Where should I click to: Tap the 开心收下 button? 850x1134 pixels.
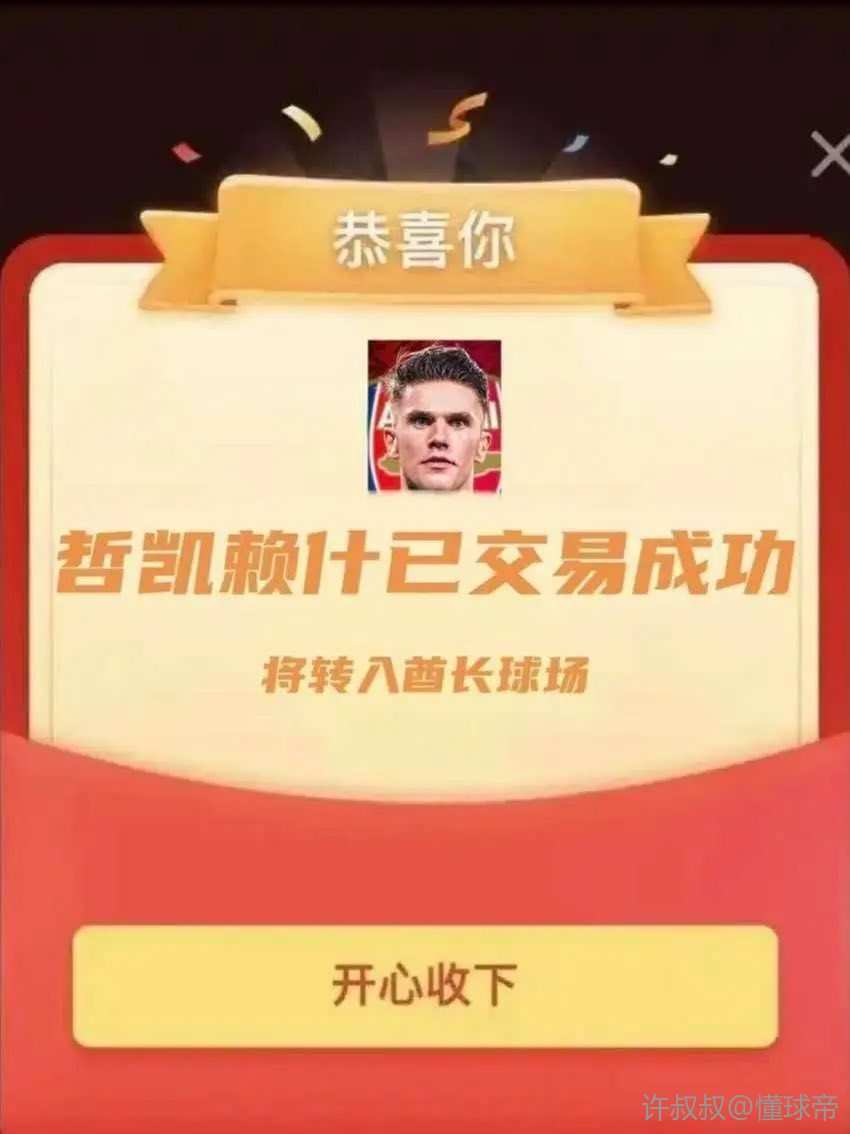(425, 986)
